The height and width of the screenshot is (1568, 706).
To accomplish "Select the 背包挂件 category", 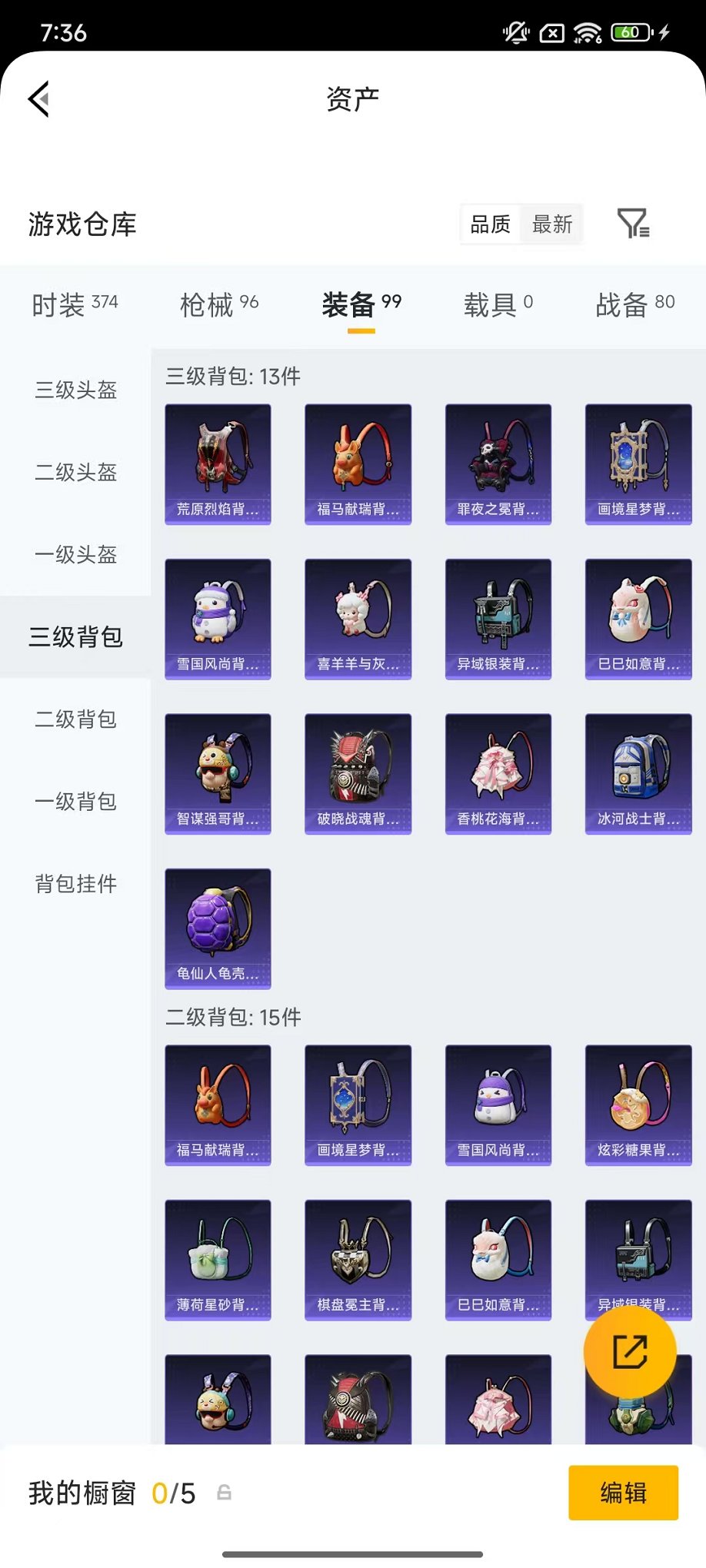I will (x=75, y=885).
